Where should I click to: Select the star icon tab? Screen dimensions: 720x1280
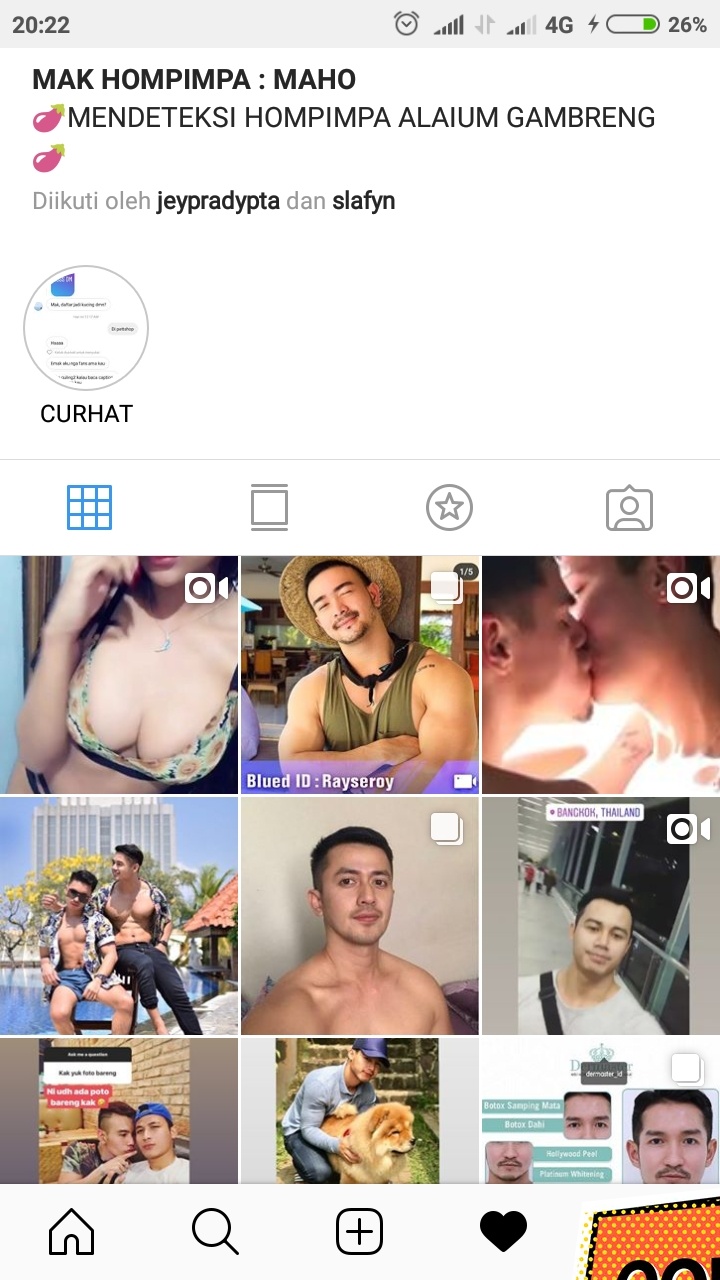coord(449,508)
